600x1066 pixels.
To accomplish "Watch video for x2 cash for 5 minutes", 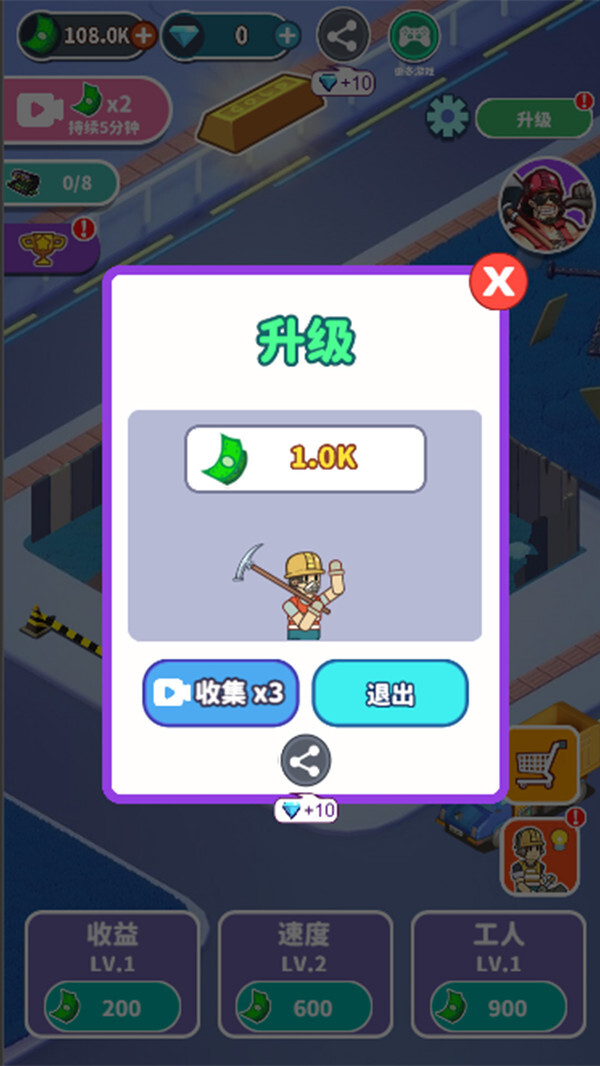I will tap(84, 109).
